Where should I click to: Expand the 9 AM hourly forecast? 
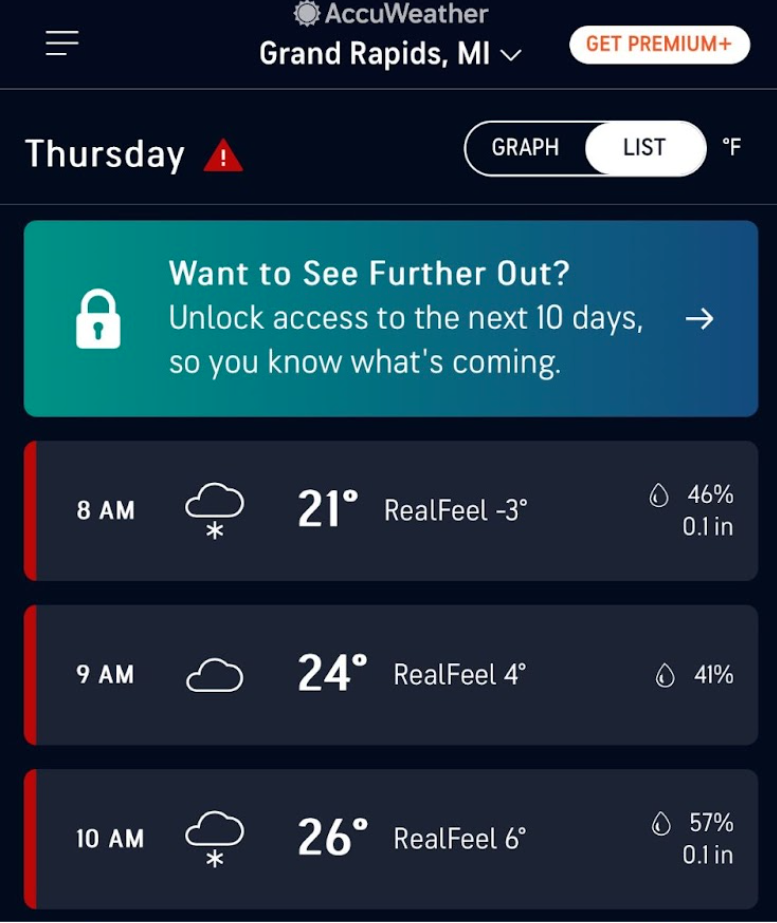(390, 674)
